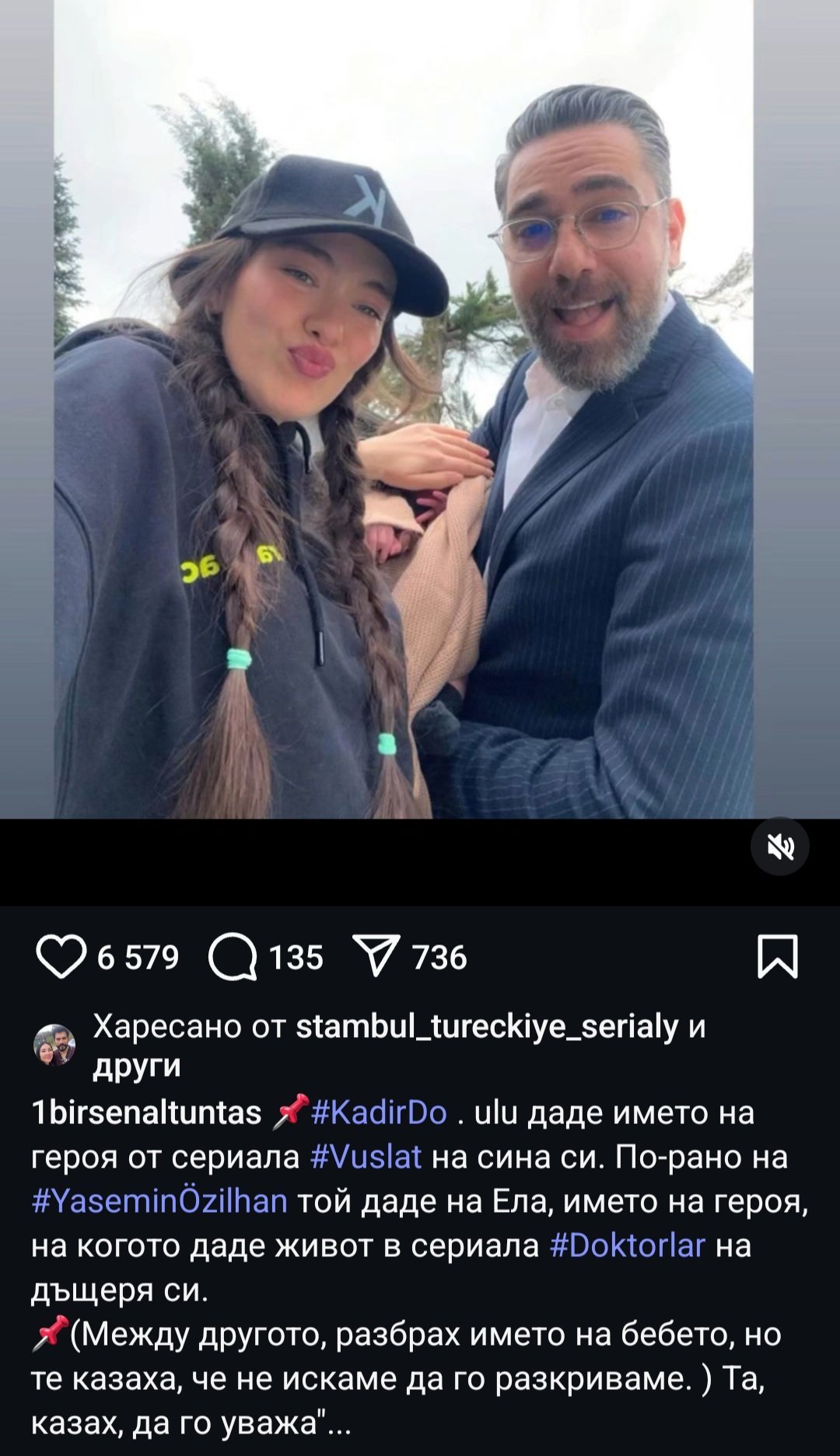Open the #Vuslat hashtag
840x1456 pixels.
point(366,1157)
